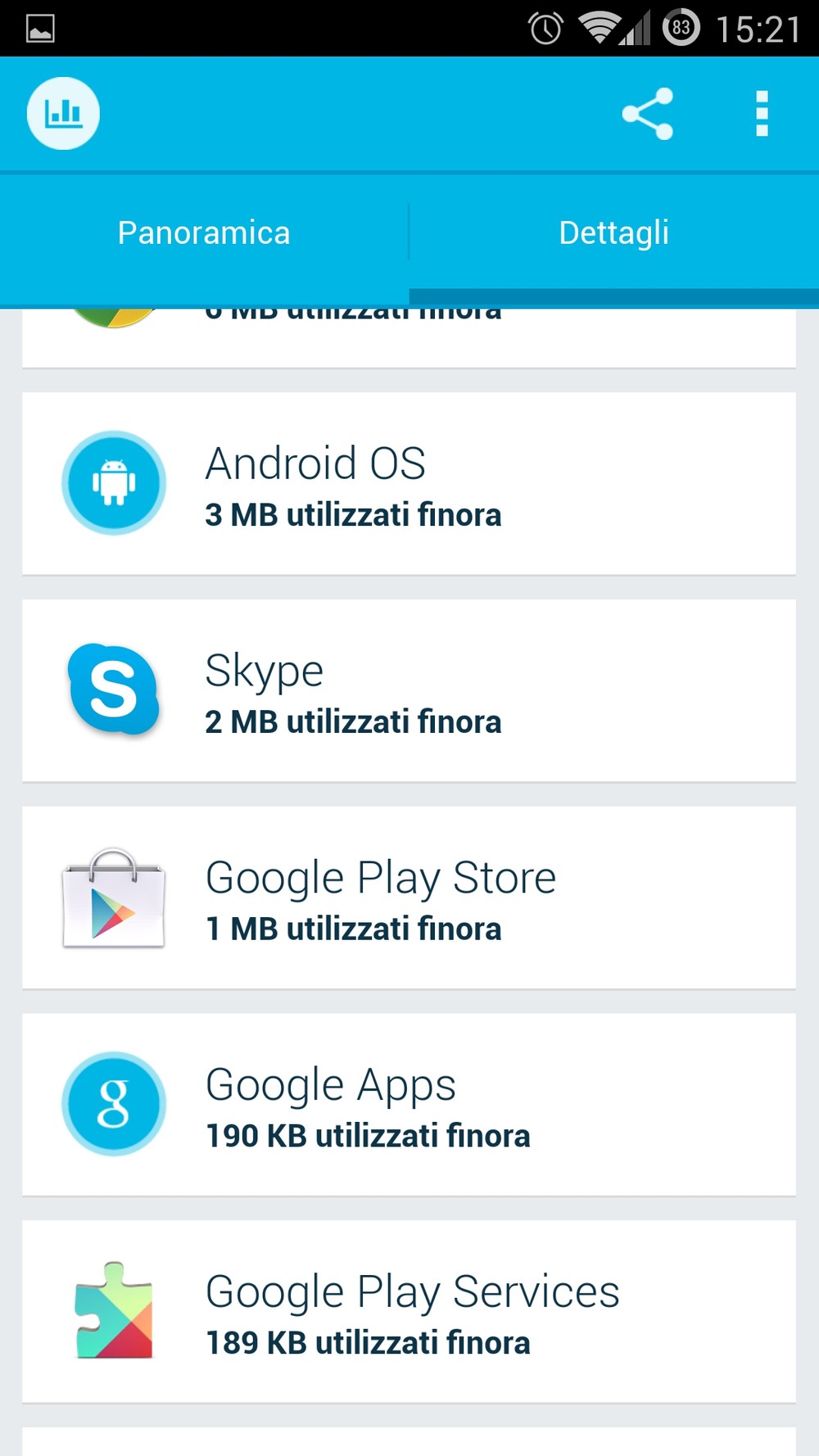Tap the share icon in the app bar
Viewport: 819px width, 1456px height.
tap(647, 114)
